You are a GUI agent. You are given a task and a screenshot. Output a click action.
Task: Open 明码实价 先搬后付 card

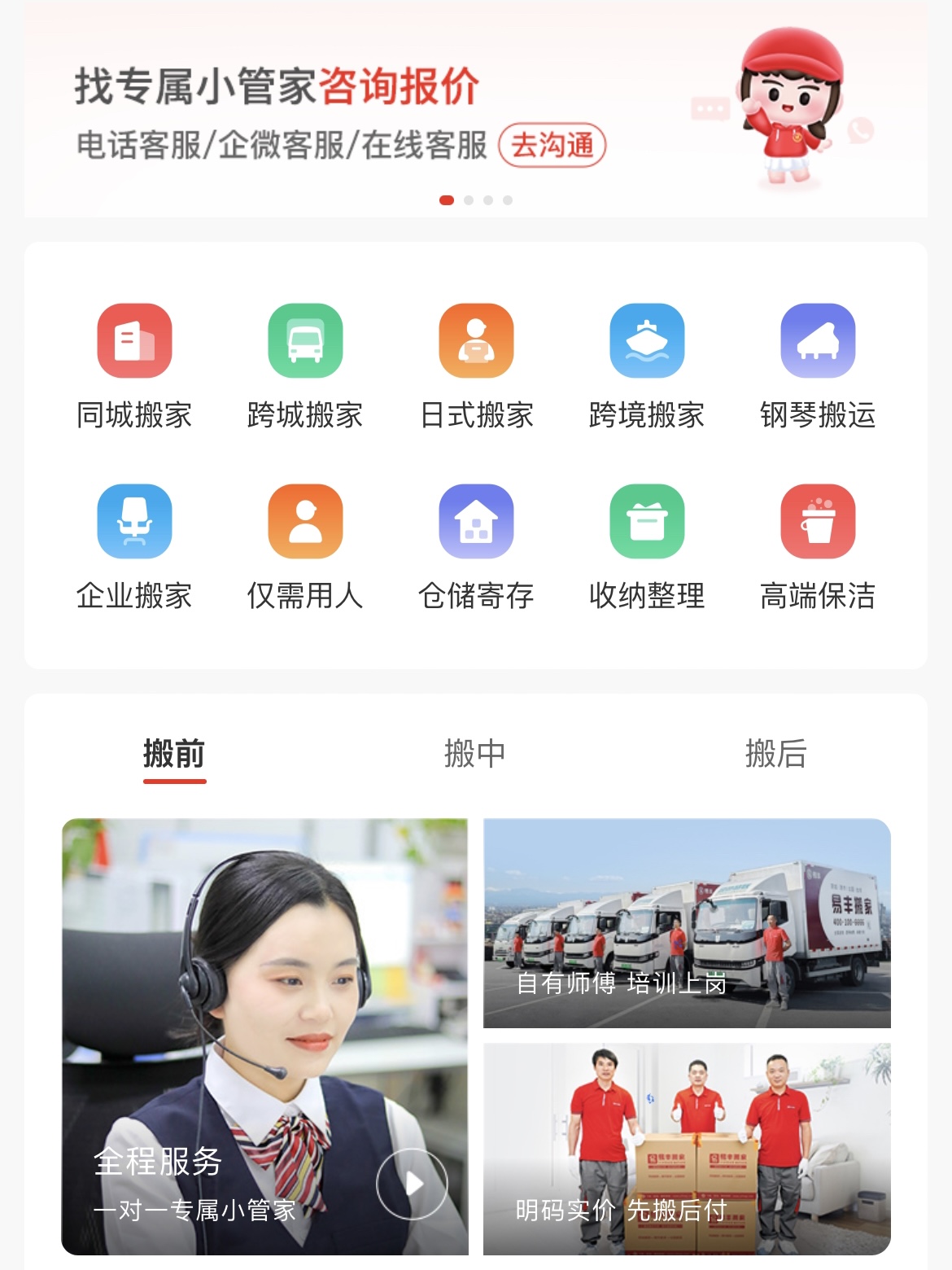(687, 1149)
